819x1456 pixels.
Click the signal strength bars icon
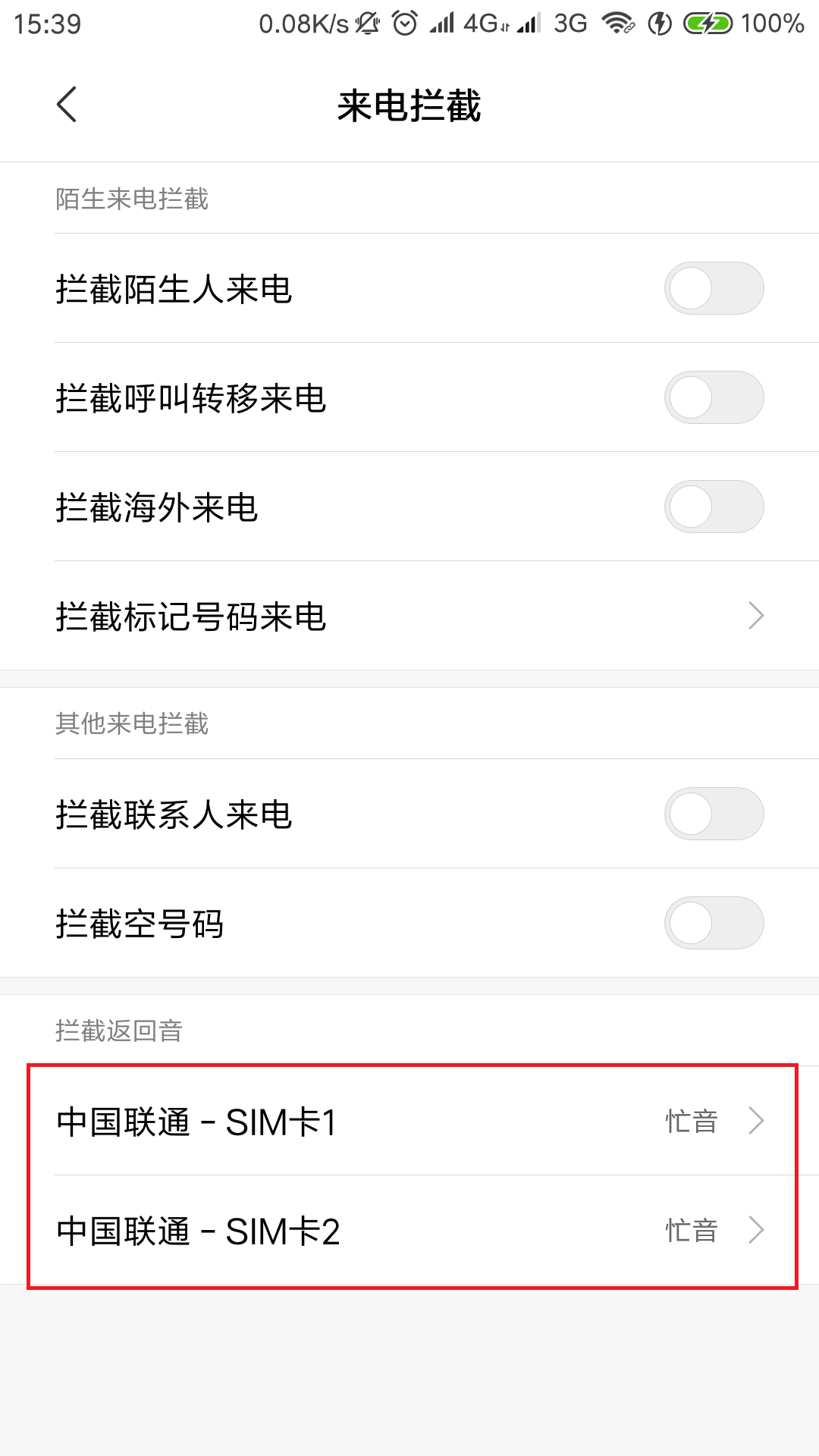(x=442, y=23)
